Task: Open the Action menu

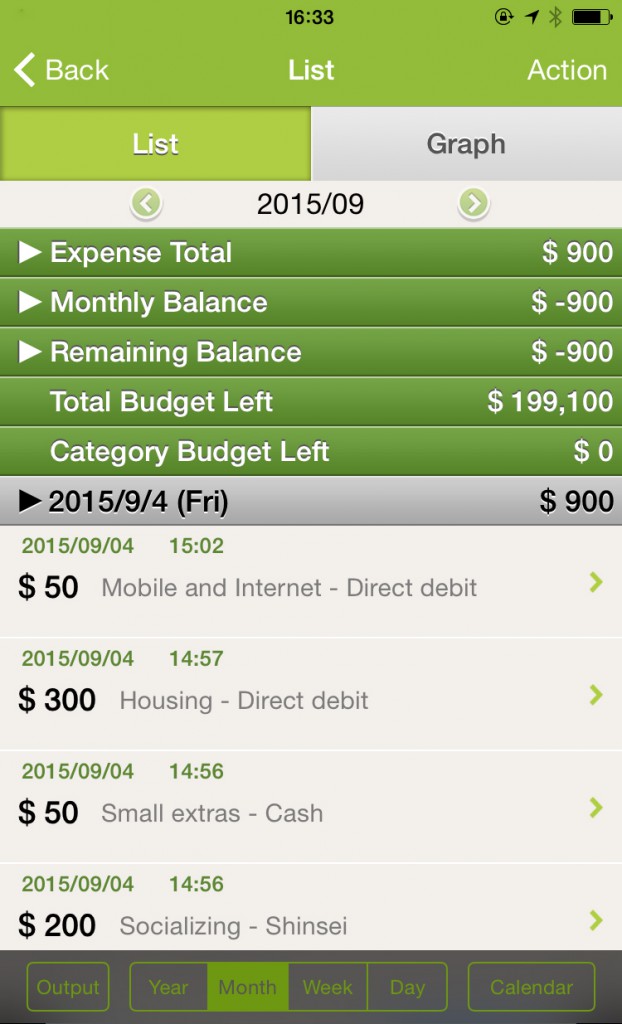Action: [566, 70]
